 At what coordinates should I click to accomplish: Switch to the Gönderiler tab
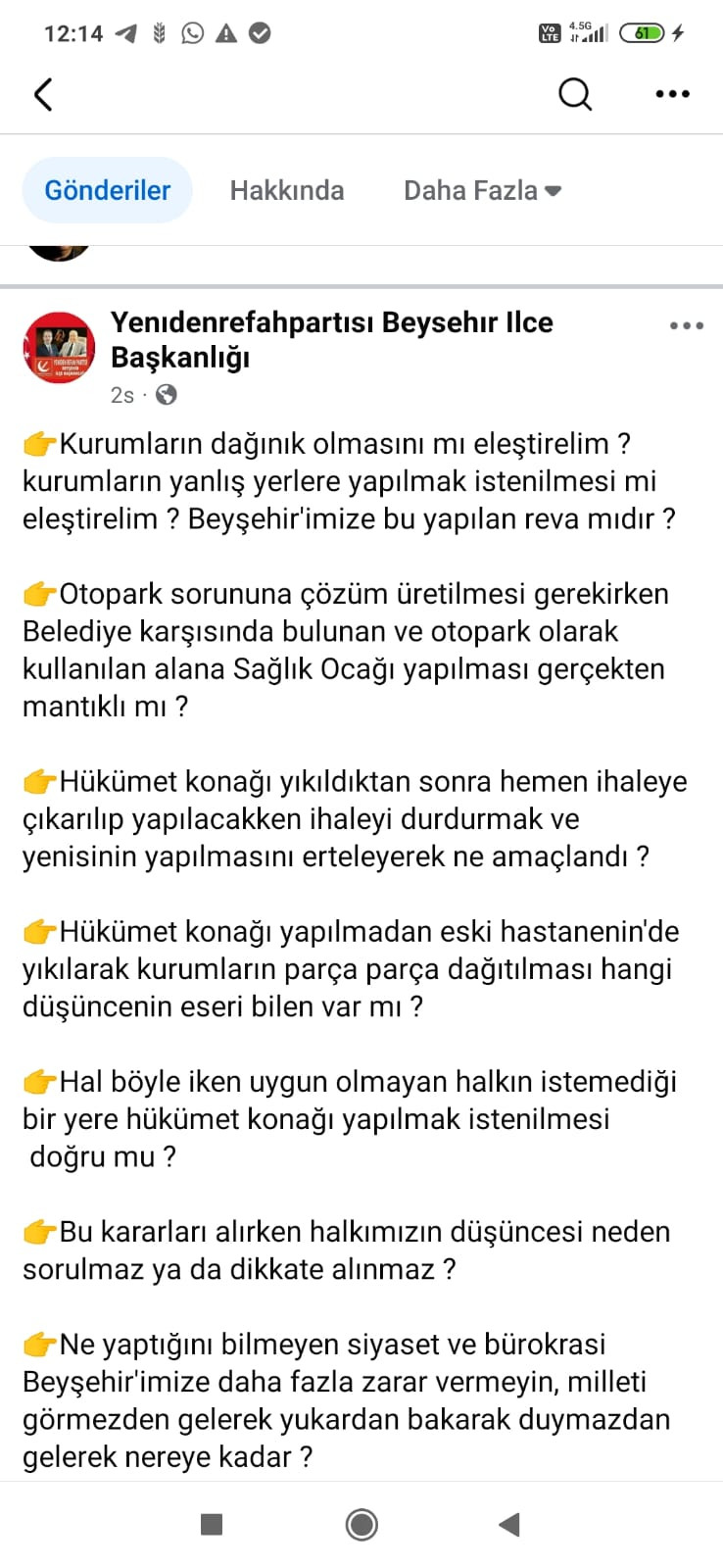[108, 190]
